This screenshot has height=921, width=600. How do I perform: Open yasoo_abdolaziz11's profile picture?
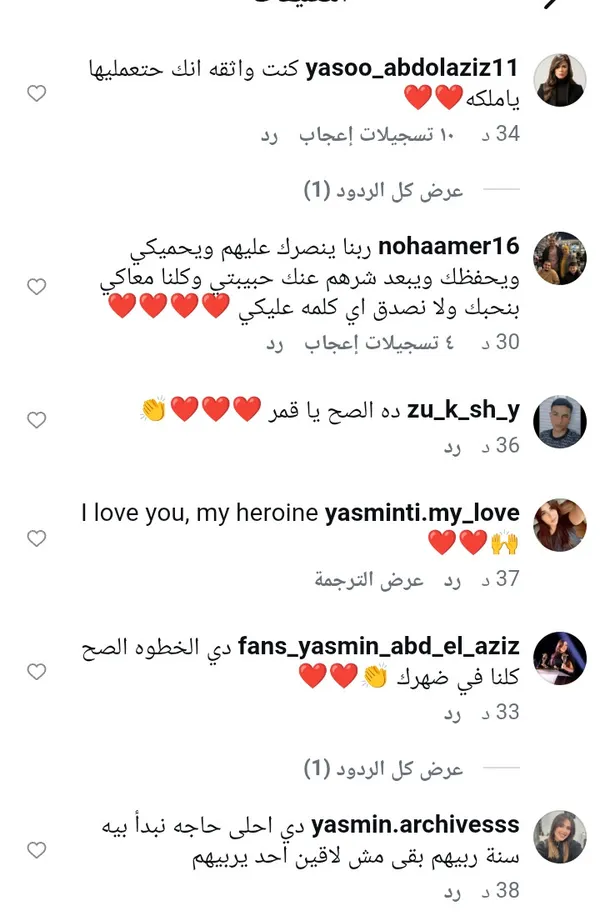560,80
